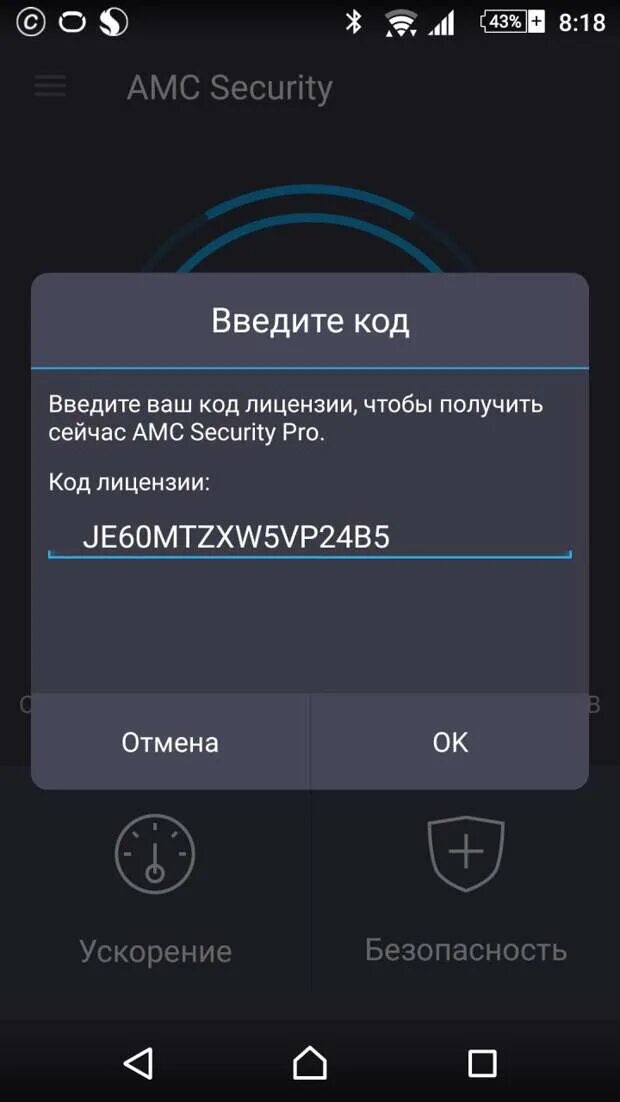Viewport: 620px width, 1102px height.
Task: Tap the license code input field
Action: point(309,538)
